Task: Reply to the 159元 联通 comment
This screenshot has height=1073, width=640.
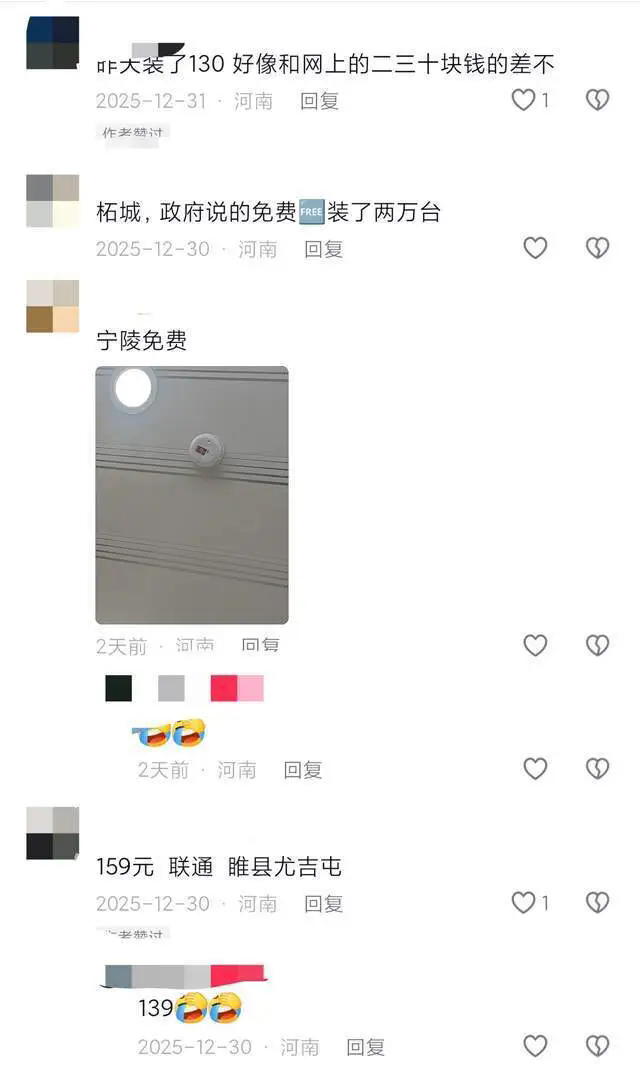Action: point(324,904)
